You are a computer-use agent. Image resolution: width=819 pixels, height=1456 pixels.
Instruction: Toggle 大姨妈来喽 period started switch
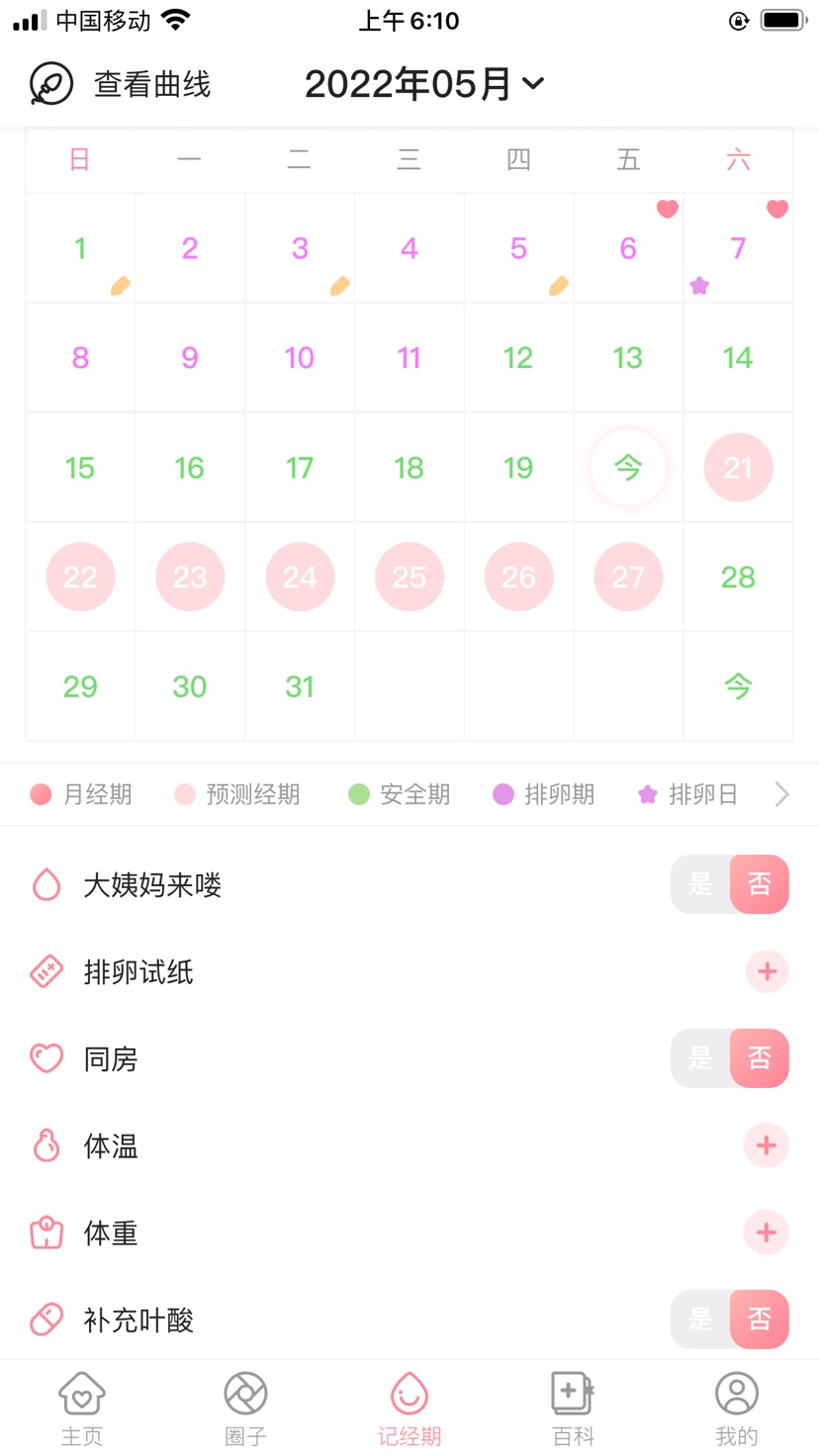(x=730, y=884)
